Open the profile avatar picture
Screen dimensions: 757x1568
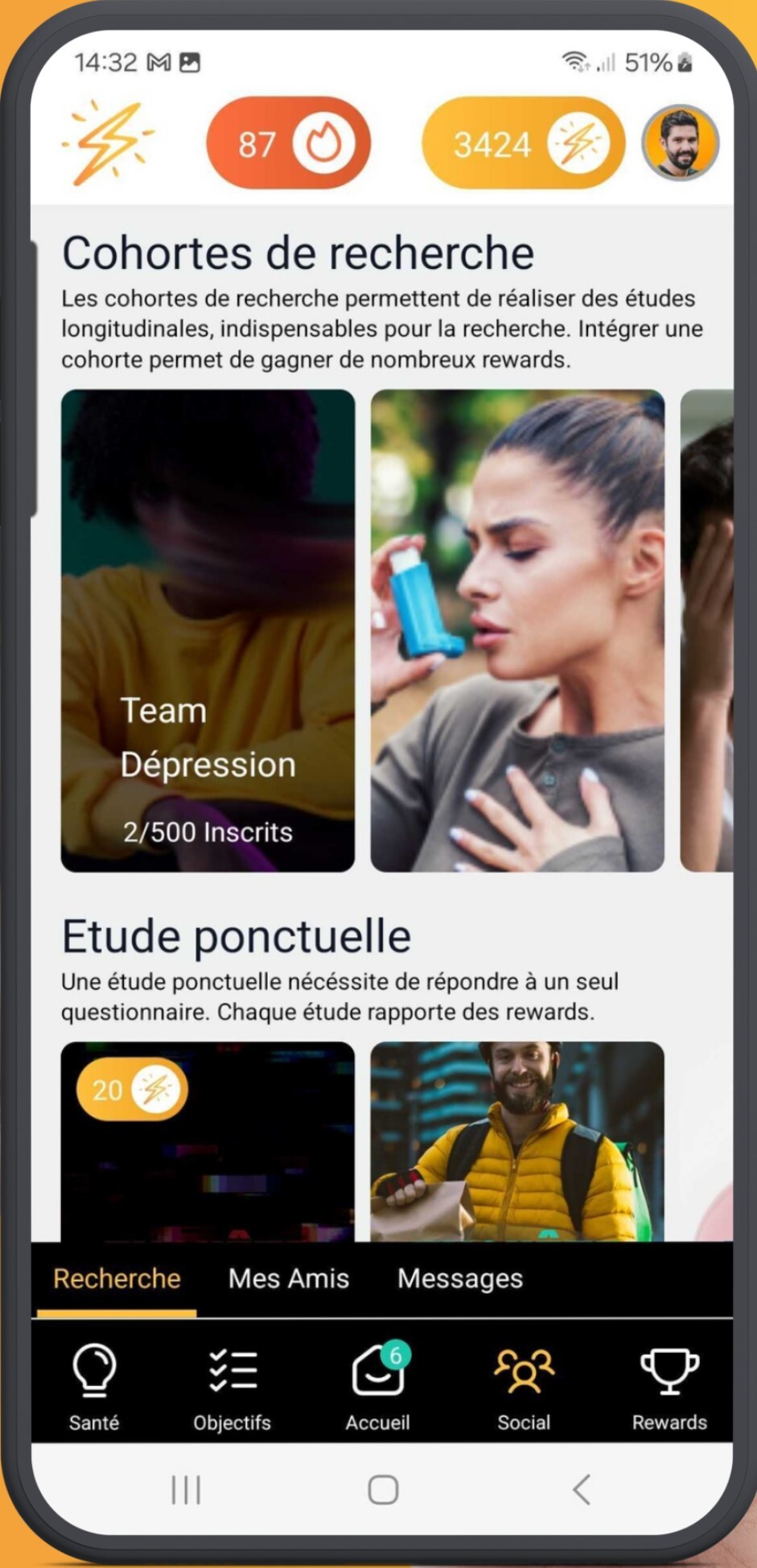point(680,144)
